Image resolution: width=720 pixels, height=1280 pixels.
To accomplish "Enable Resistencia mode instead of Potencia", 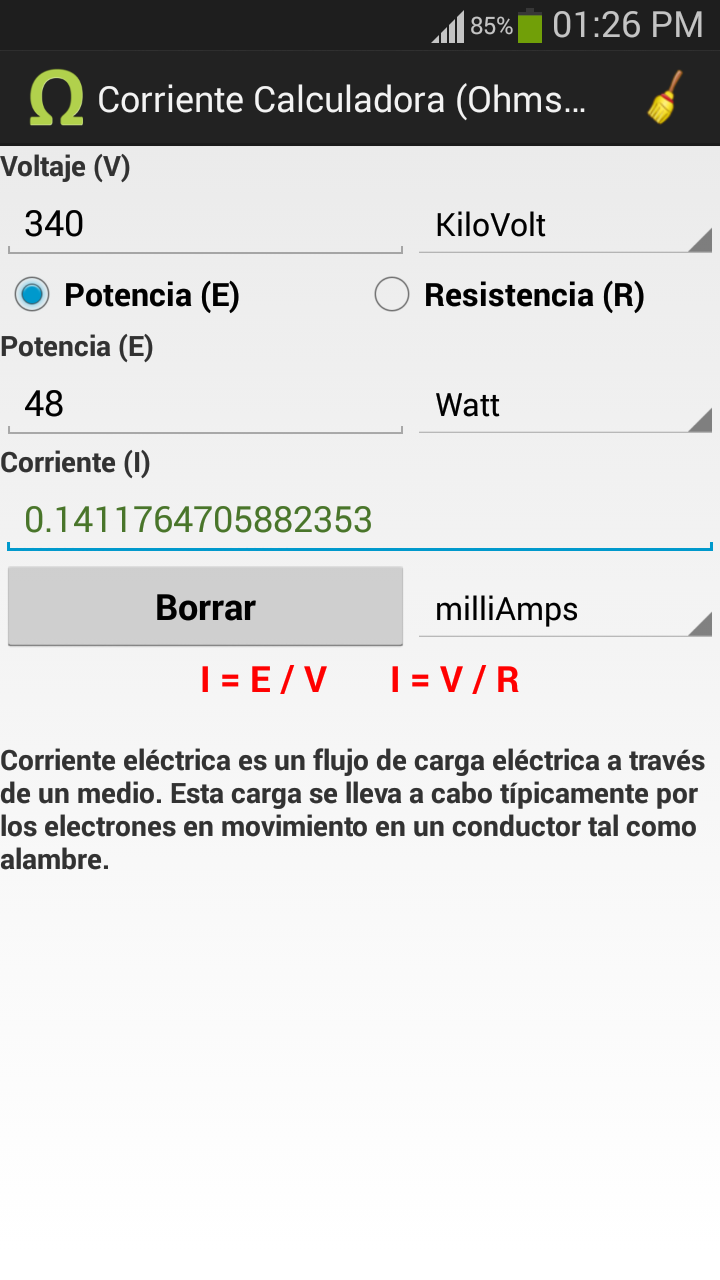I will tap(392, 294).
